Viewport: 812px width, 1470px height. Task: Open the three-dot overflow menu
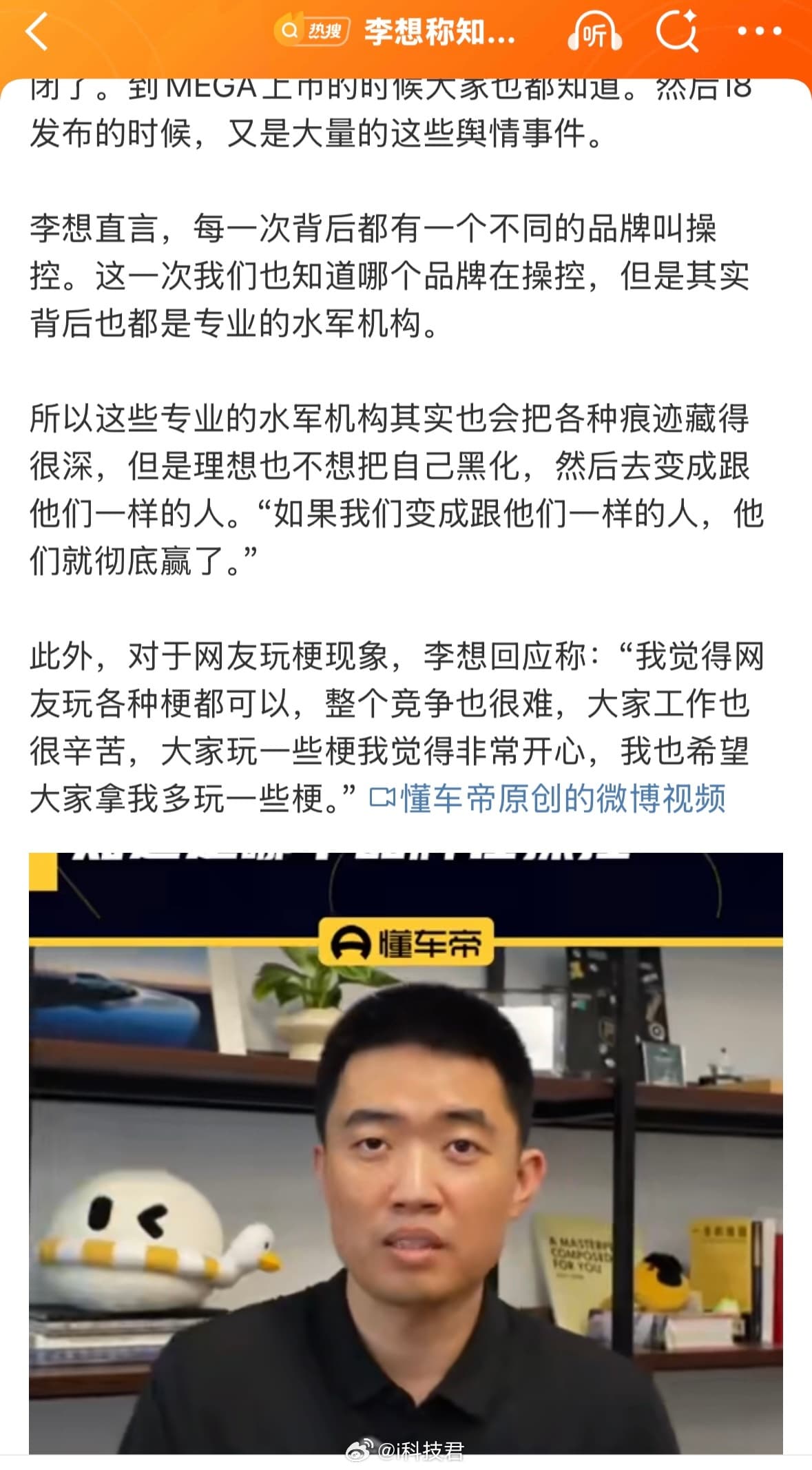pos(760,32)
